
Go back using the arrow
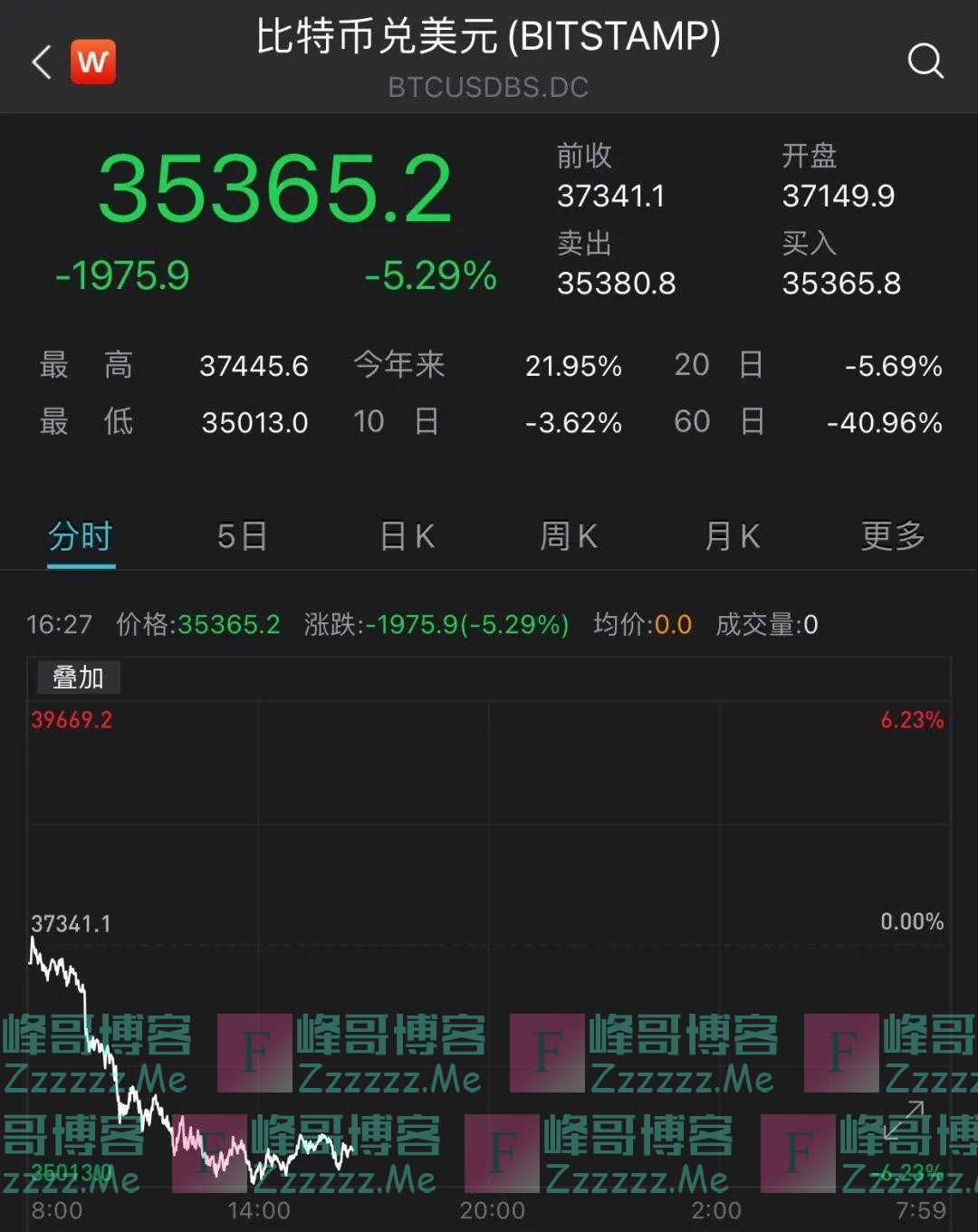click(42, 63)
